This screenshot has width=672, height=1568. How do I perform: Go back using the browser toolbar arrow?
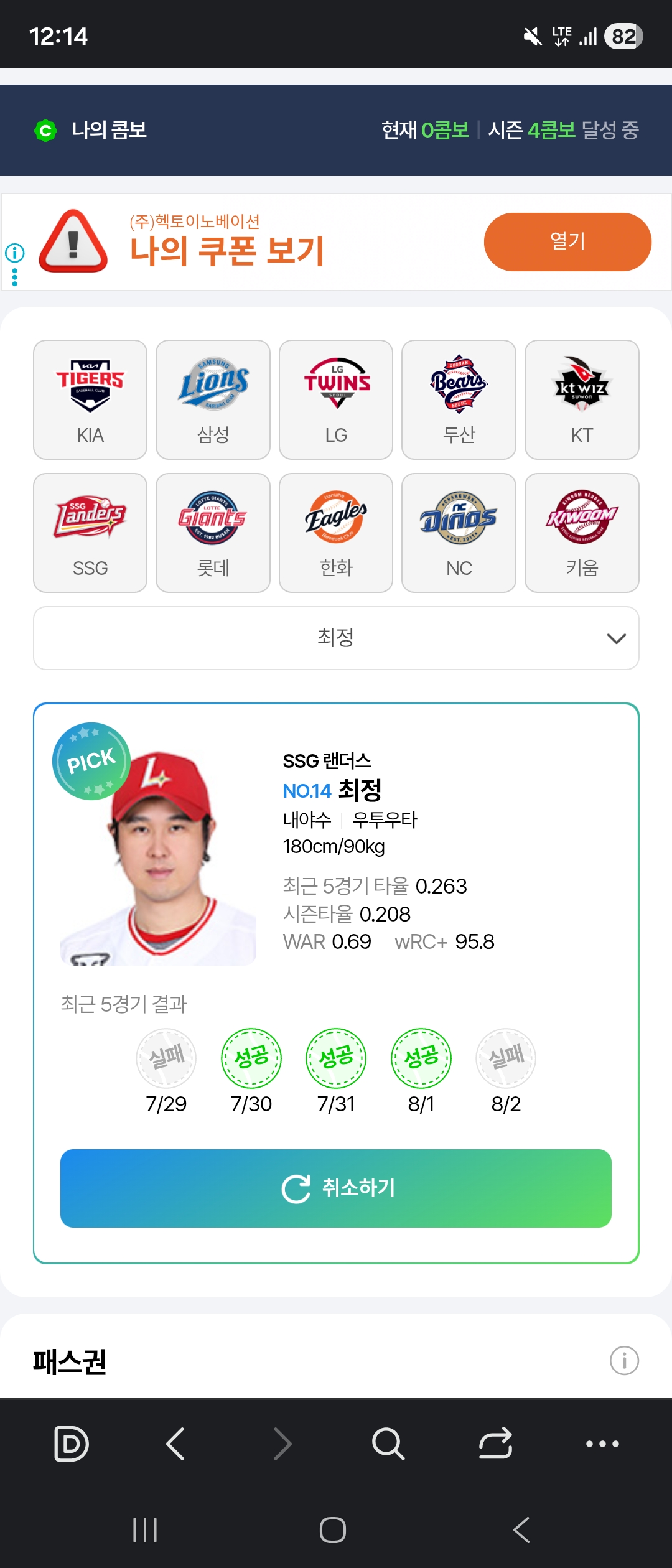[x=175, y=1444]
